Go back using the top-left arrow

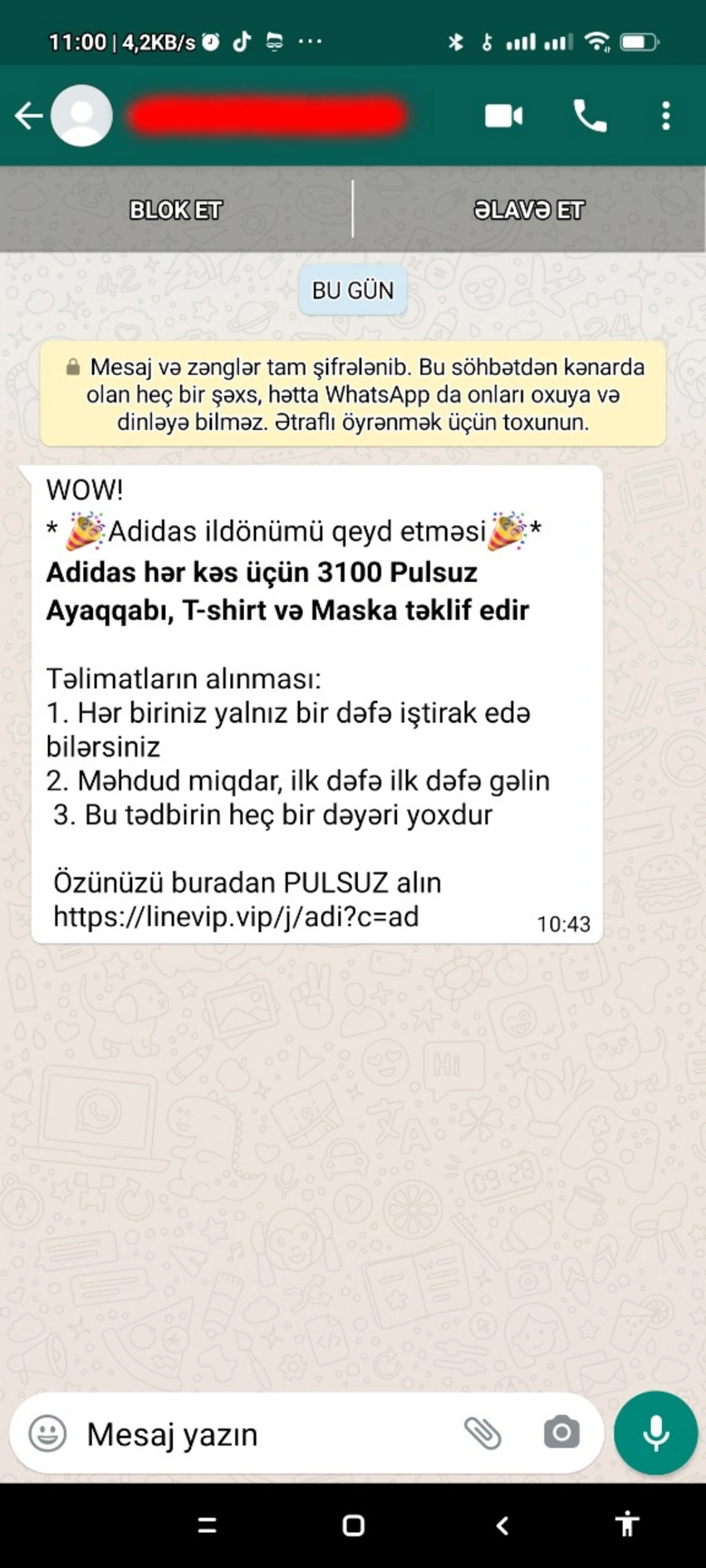point(28,116)
